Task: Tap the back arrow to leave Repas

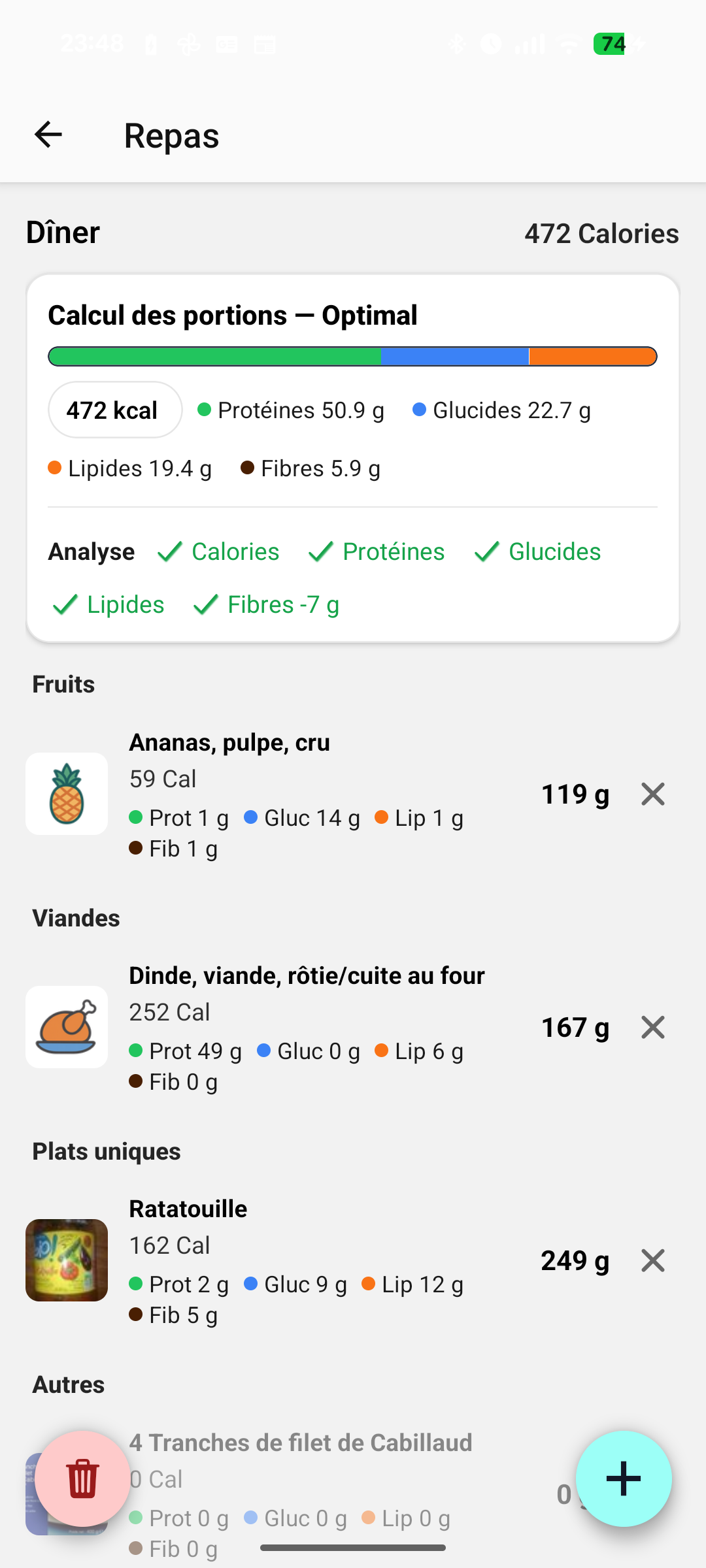Action: tap(48, 135)
